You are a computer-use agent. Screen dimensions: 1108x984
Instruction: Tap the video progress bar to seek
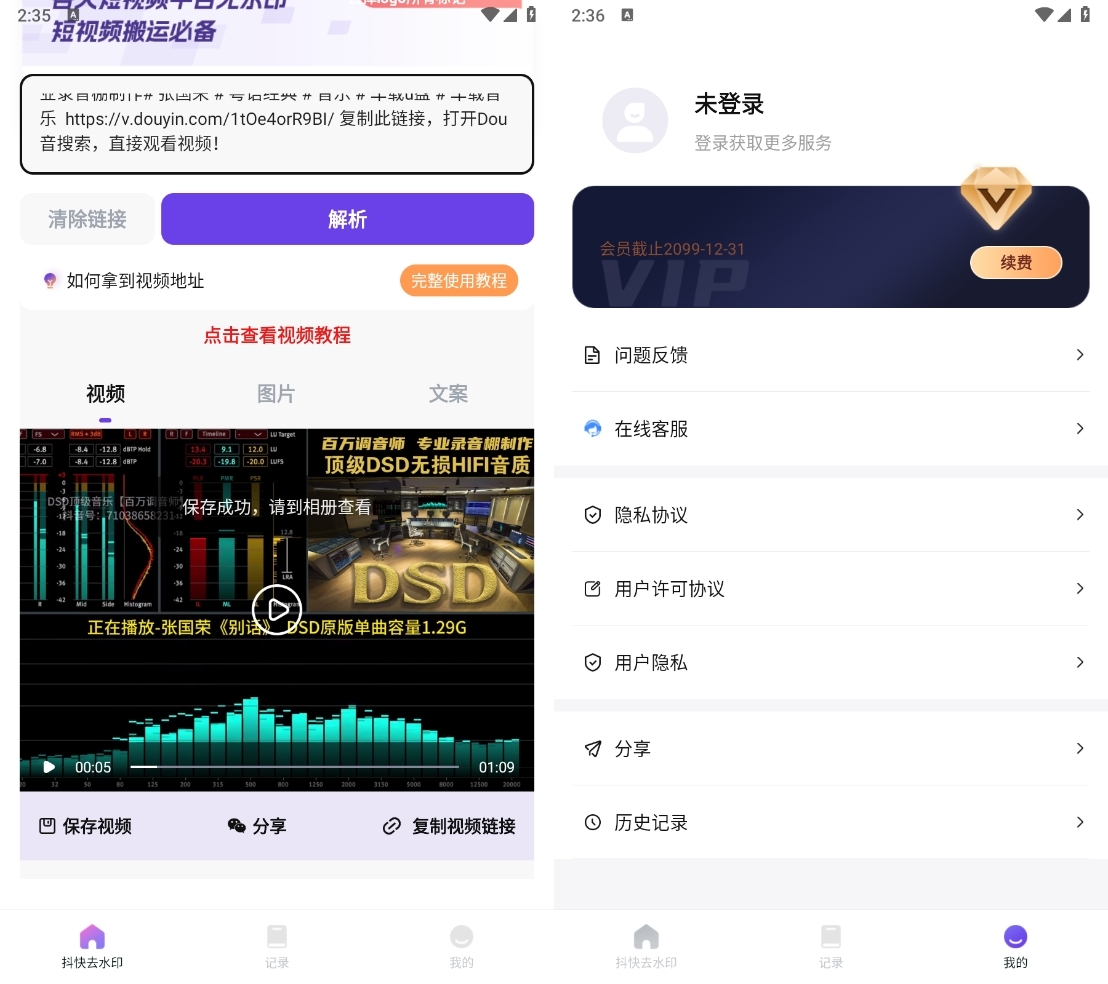295,767
